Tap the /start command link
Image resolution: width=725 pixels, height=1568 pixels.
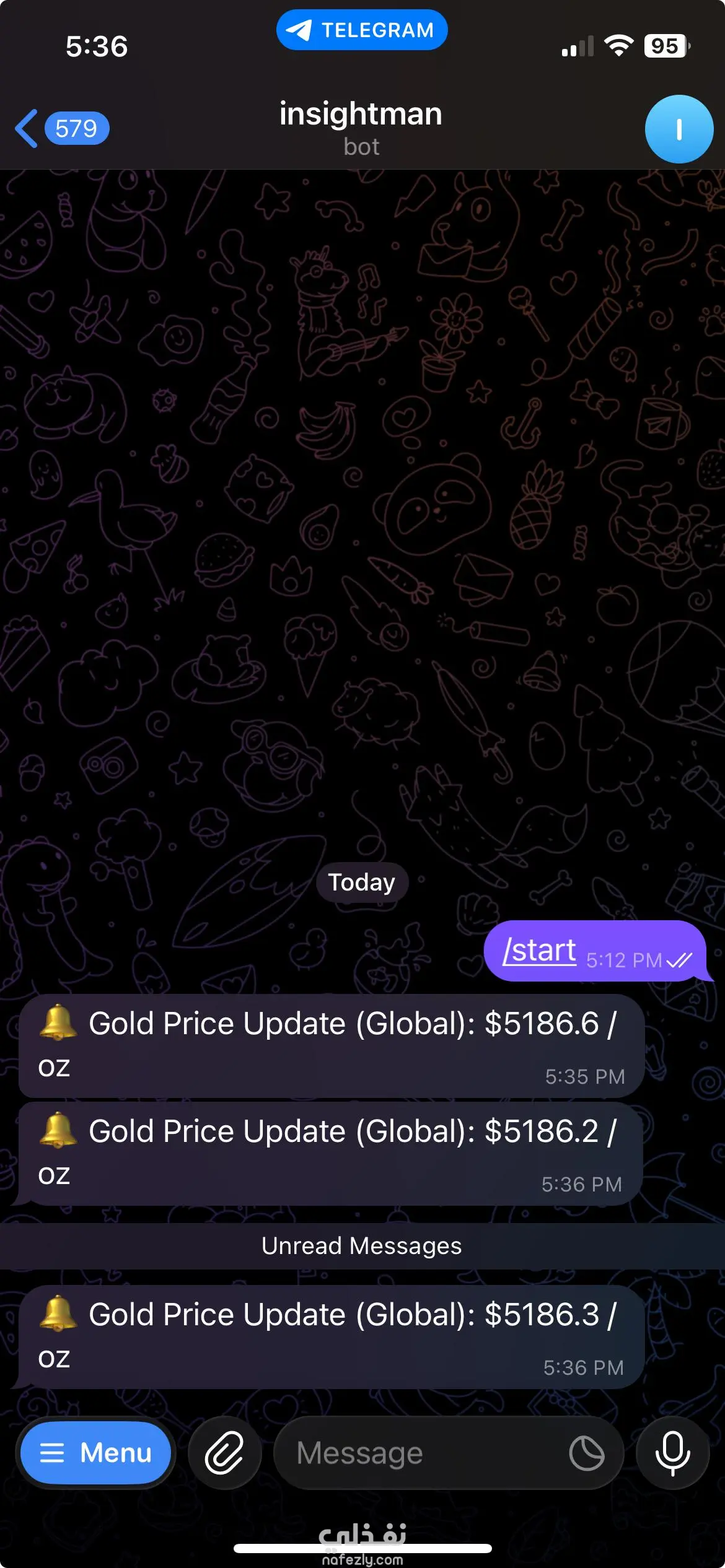pyautogui.click(x=539, y=950)
